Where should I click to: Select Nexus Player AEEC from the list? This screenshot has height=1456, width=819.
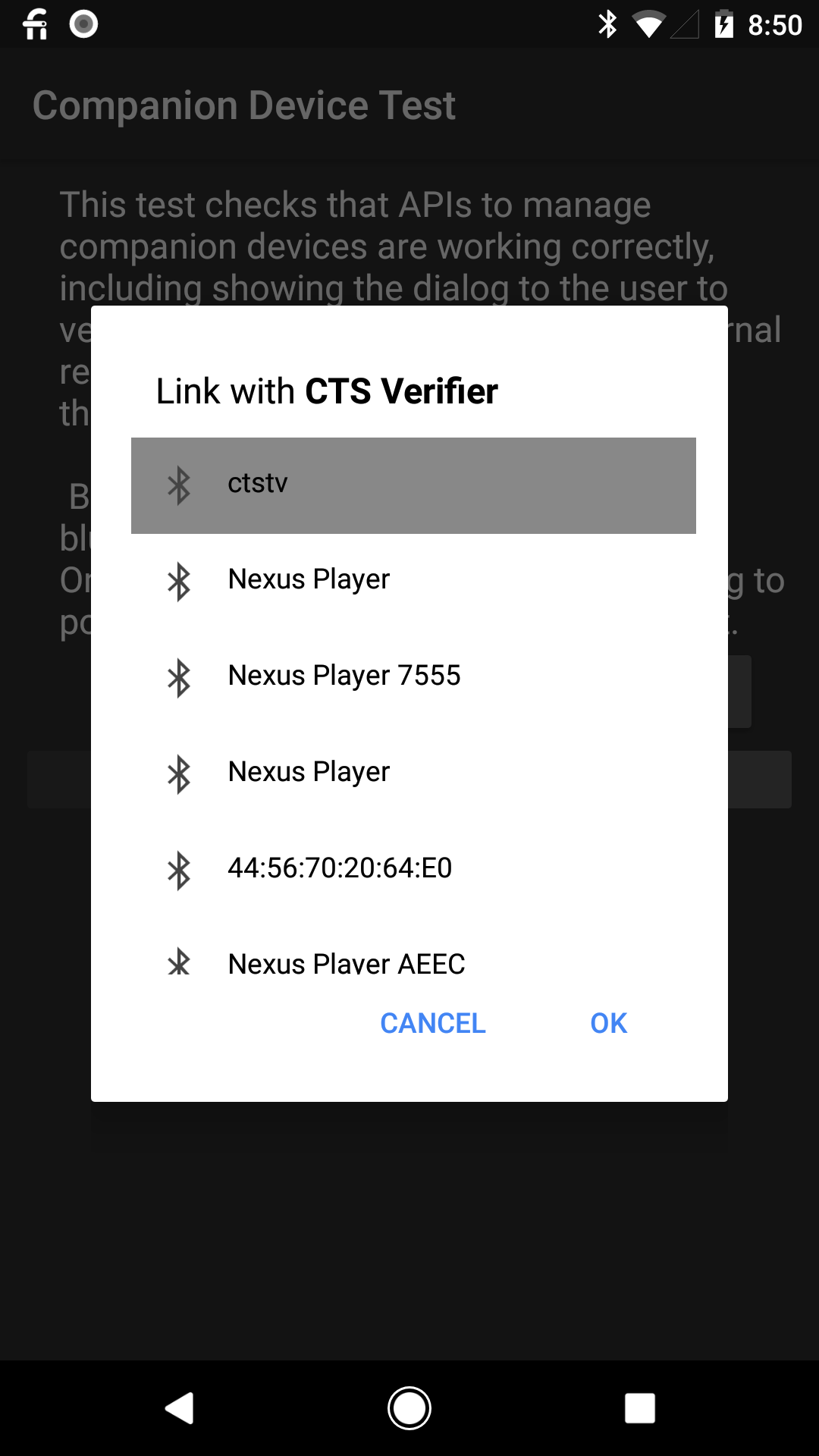click(347, 965)
